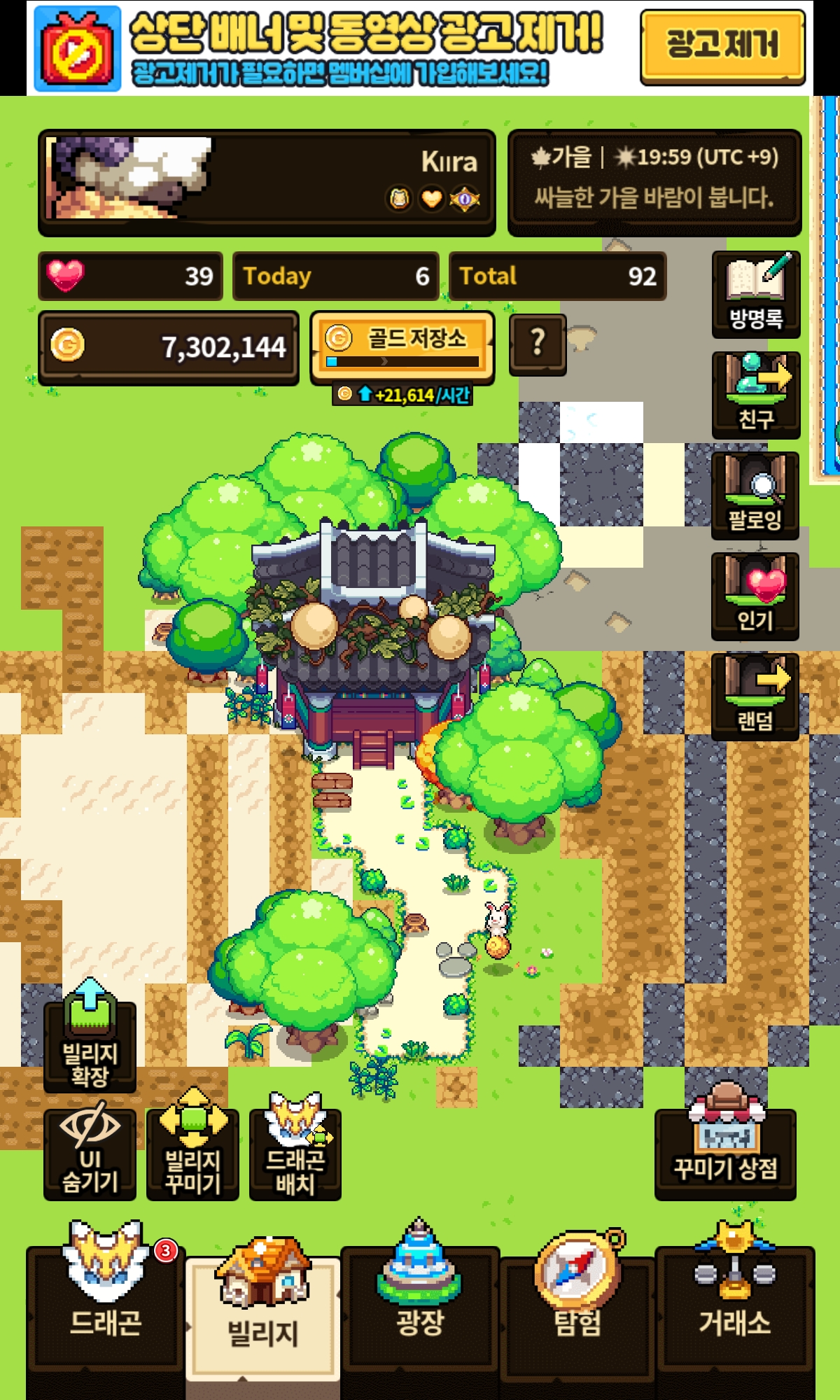Open the 팔로잉 following list

pos(755,496)
